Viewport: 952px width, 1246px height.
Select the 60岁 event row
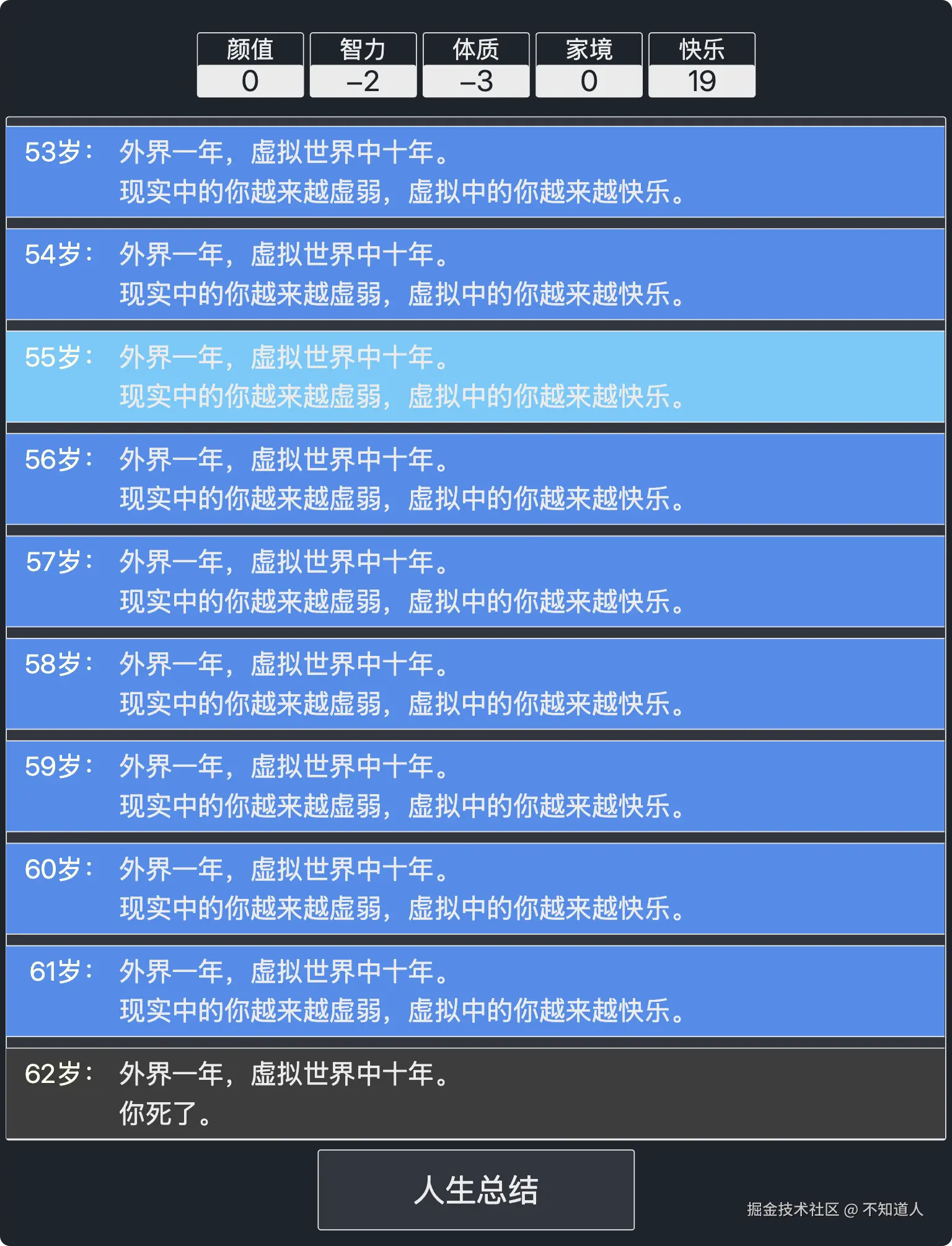(x=476, y=888)
